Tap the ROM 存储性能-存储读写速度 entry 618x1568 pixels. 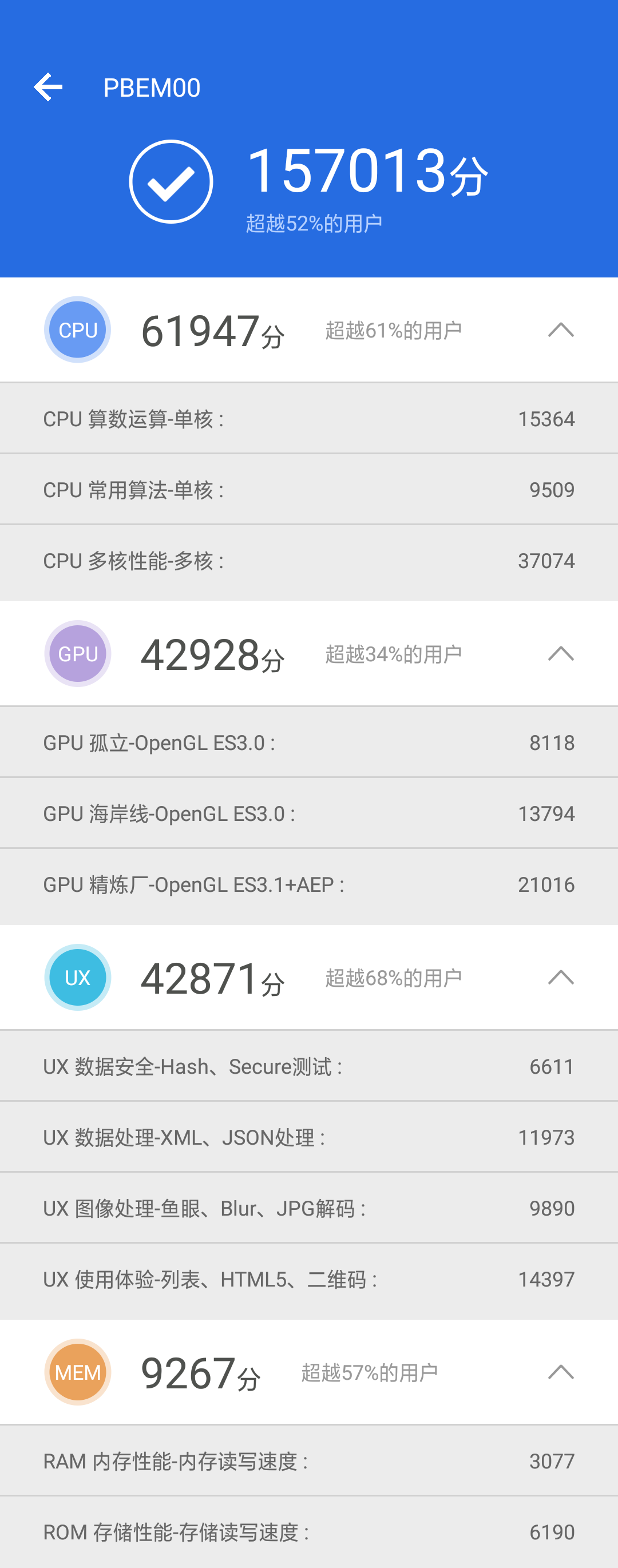pyautogui.click(x=308, y=1531)
